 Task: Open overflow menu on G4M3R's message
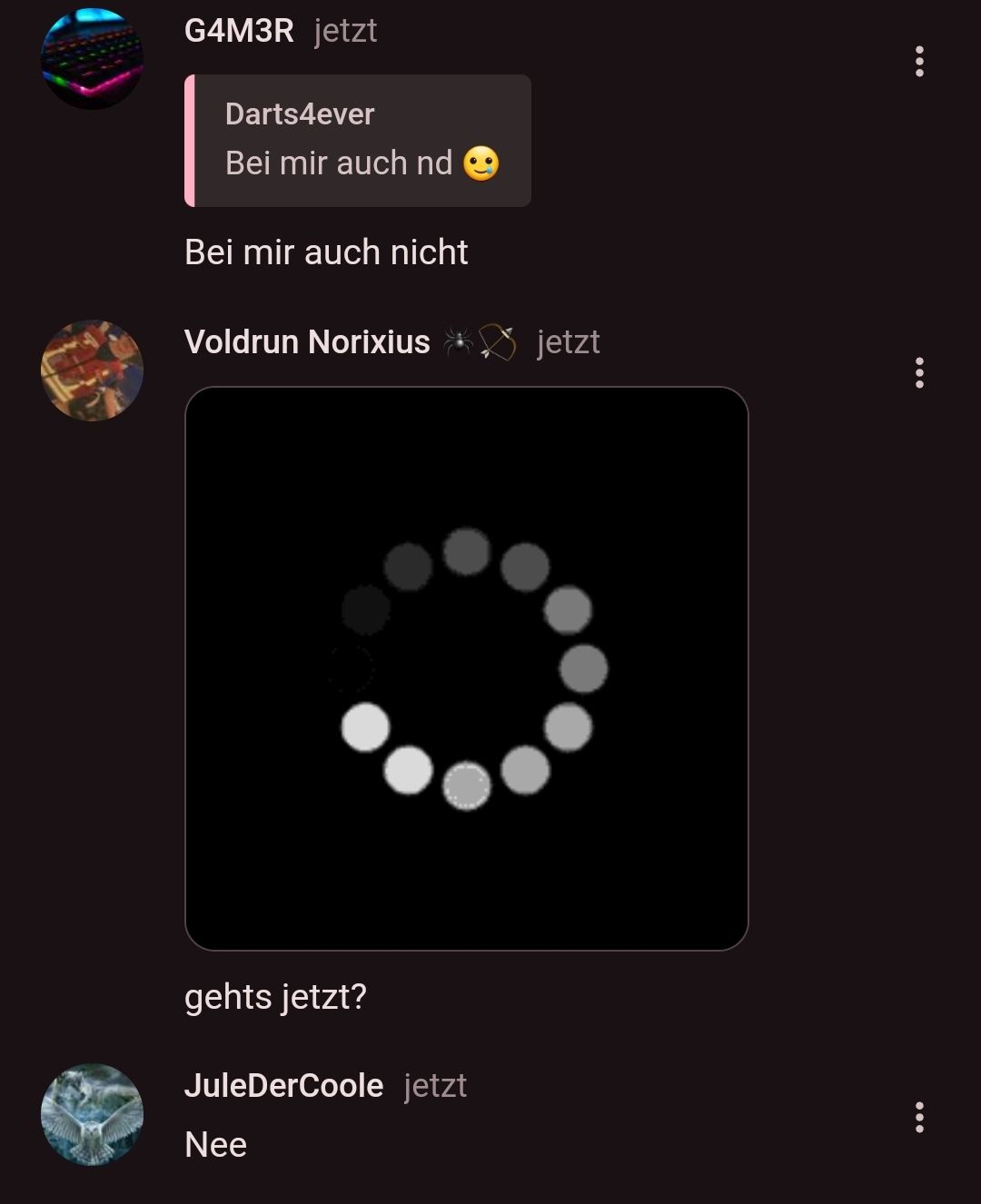click(919, 62)
